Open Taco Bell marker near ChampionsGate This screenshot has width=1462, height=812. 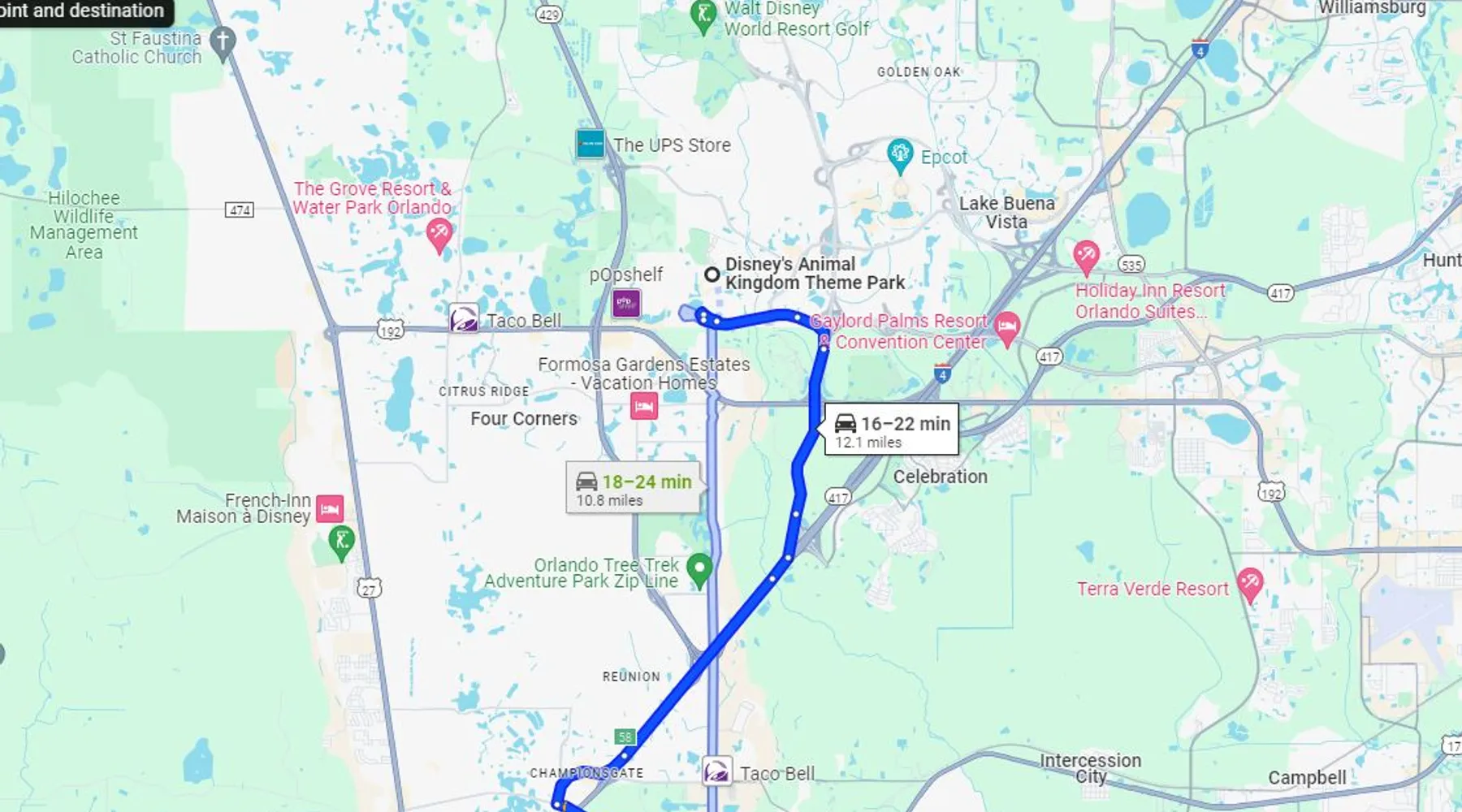click(x=717, y=771)
